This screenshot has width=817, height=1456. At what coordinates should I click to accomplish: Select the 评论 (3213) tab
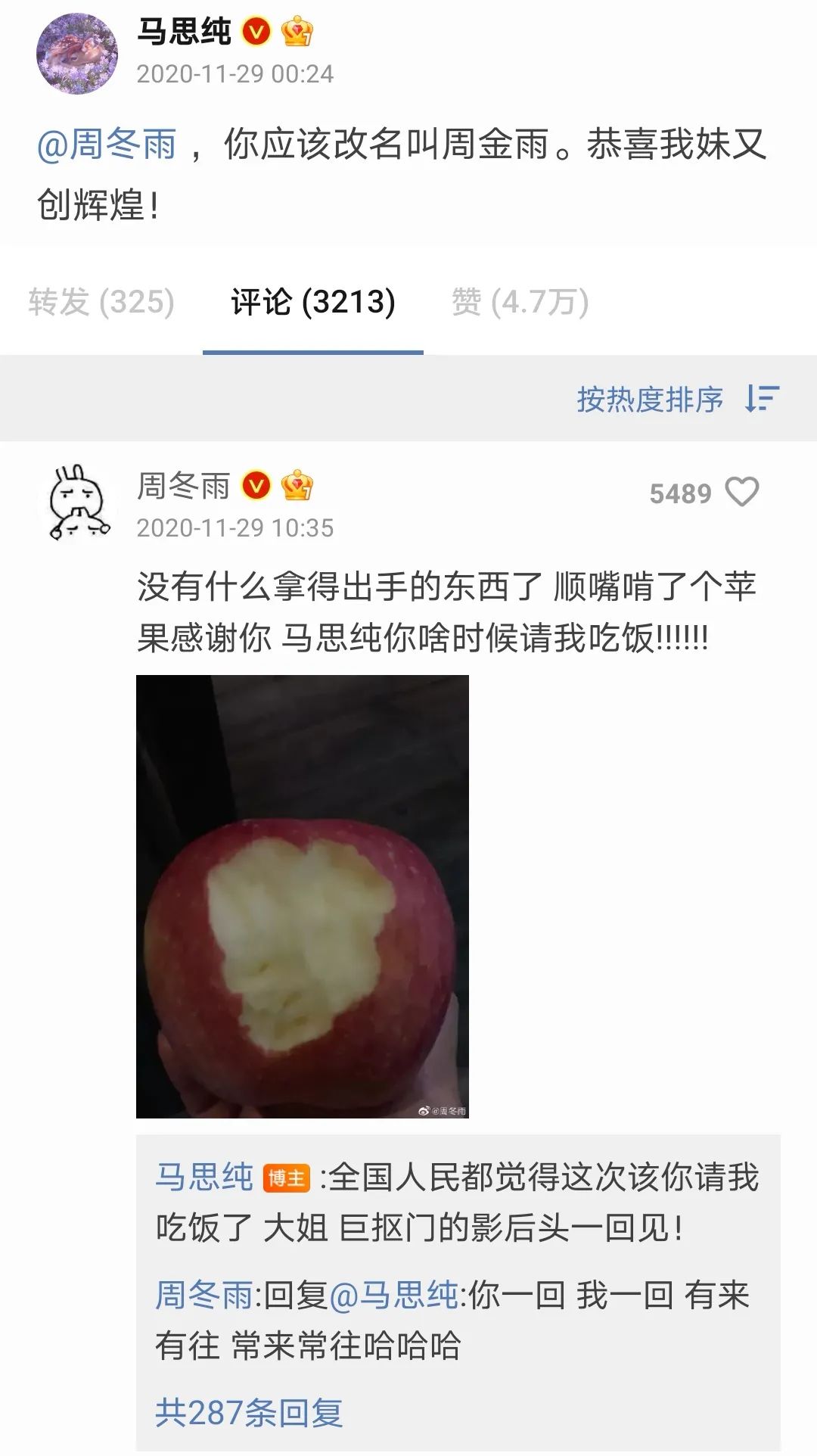pos(313,302)
